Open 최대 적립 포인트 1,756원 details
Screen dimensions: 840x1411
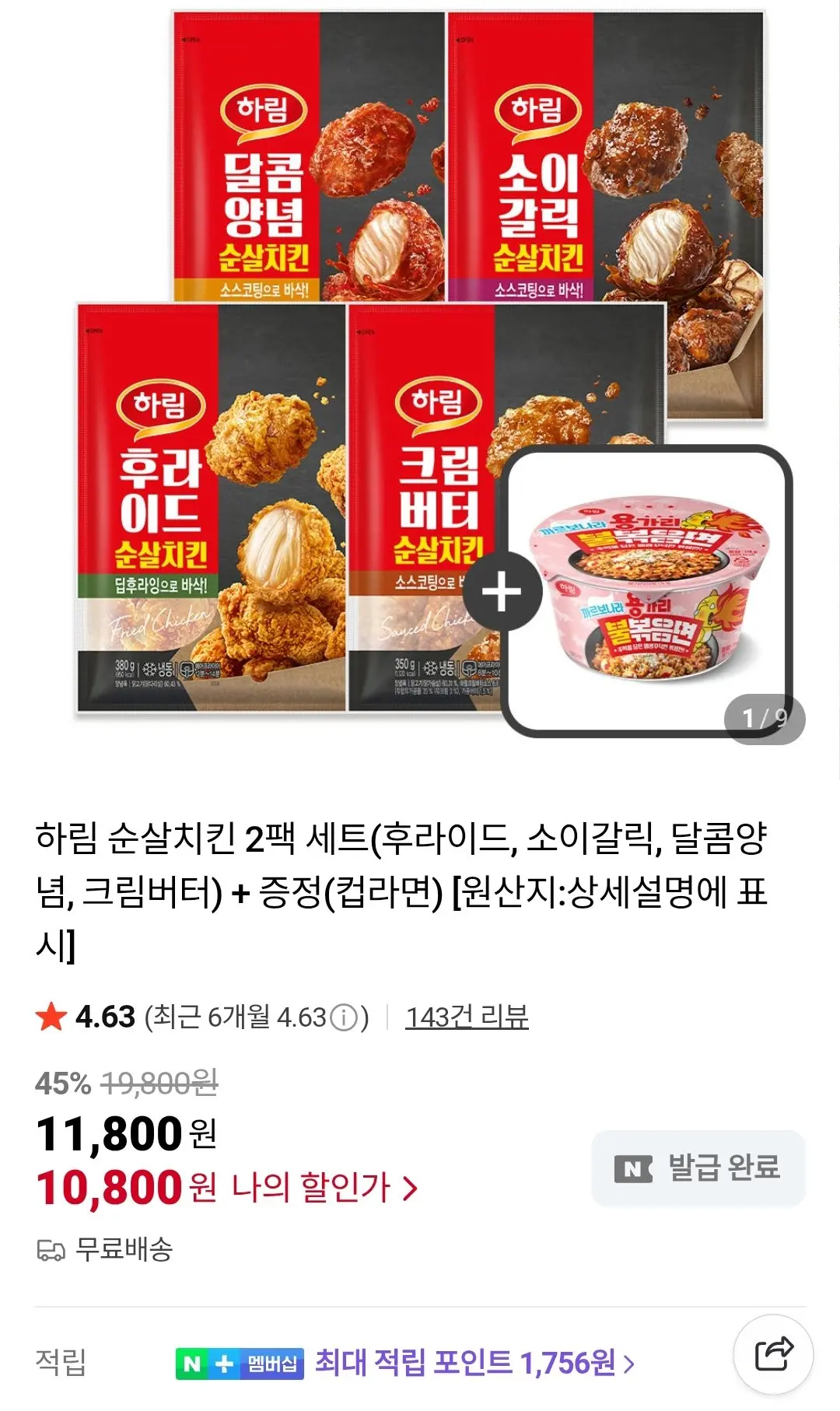pyautogui.click(x=475, y=1363)
